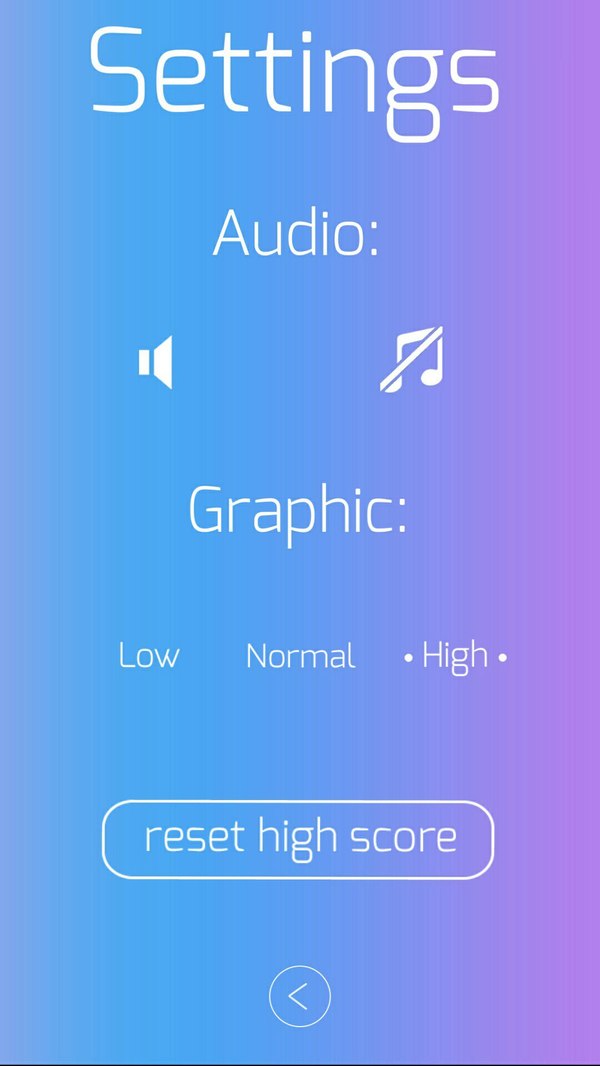This screenshot has width=600, height=1066.
Task: Select Low graphic quality
Action: [x=149, y=656]
